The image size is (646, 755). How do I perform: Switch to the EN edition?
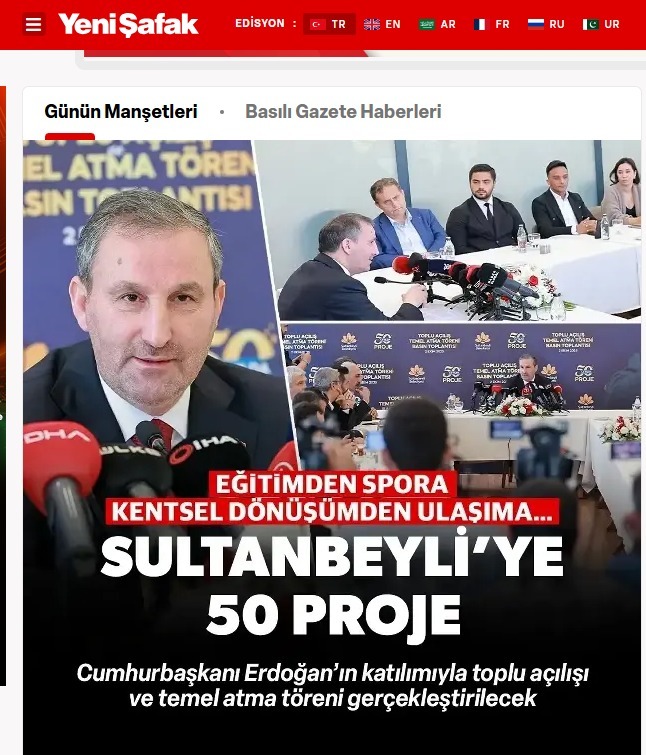382,24
